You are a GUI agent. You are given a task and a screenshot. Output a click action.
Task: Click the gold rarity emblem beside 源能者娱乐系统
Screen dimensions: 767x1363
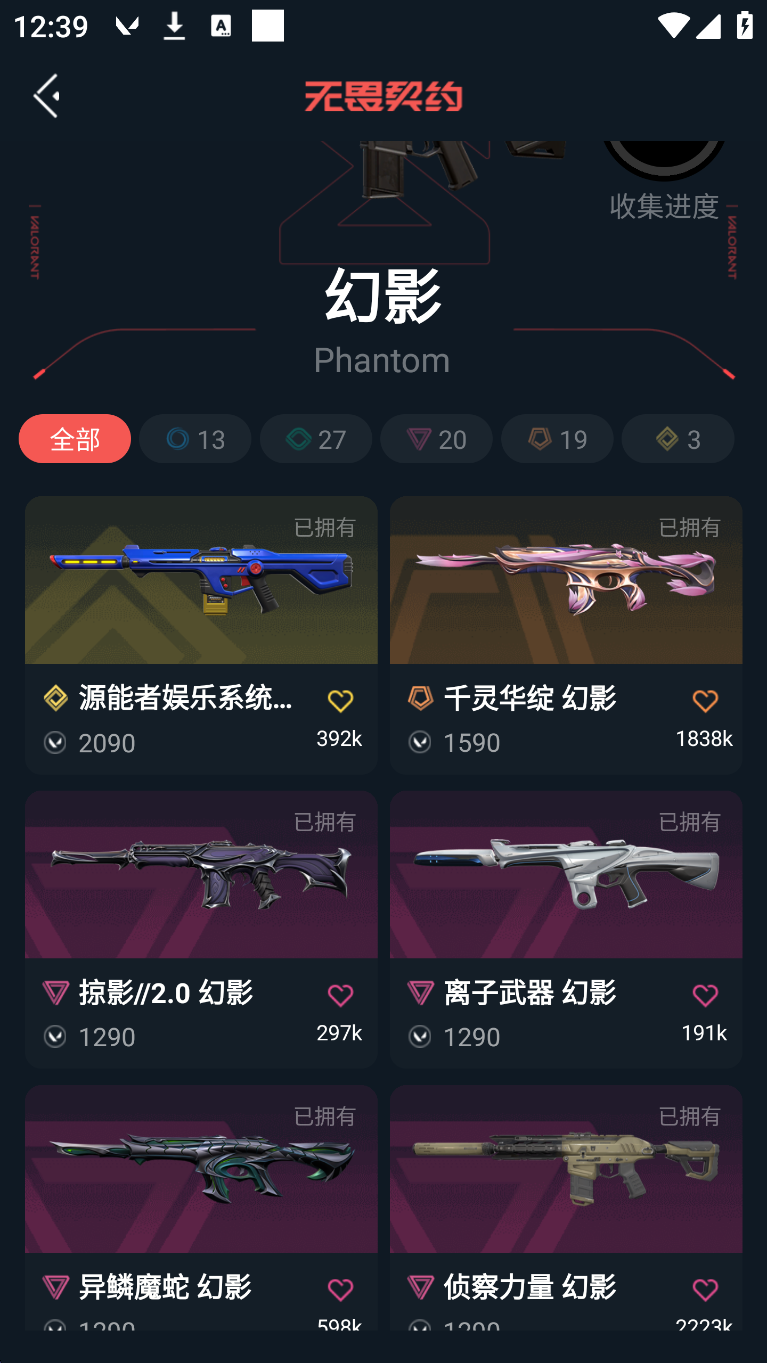pos(56,699)
